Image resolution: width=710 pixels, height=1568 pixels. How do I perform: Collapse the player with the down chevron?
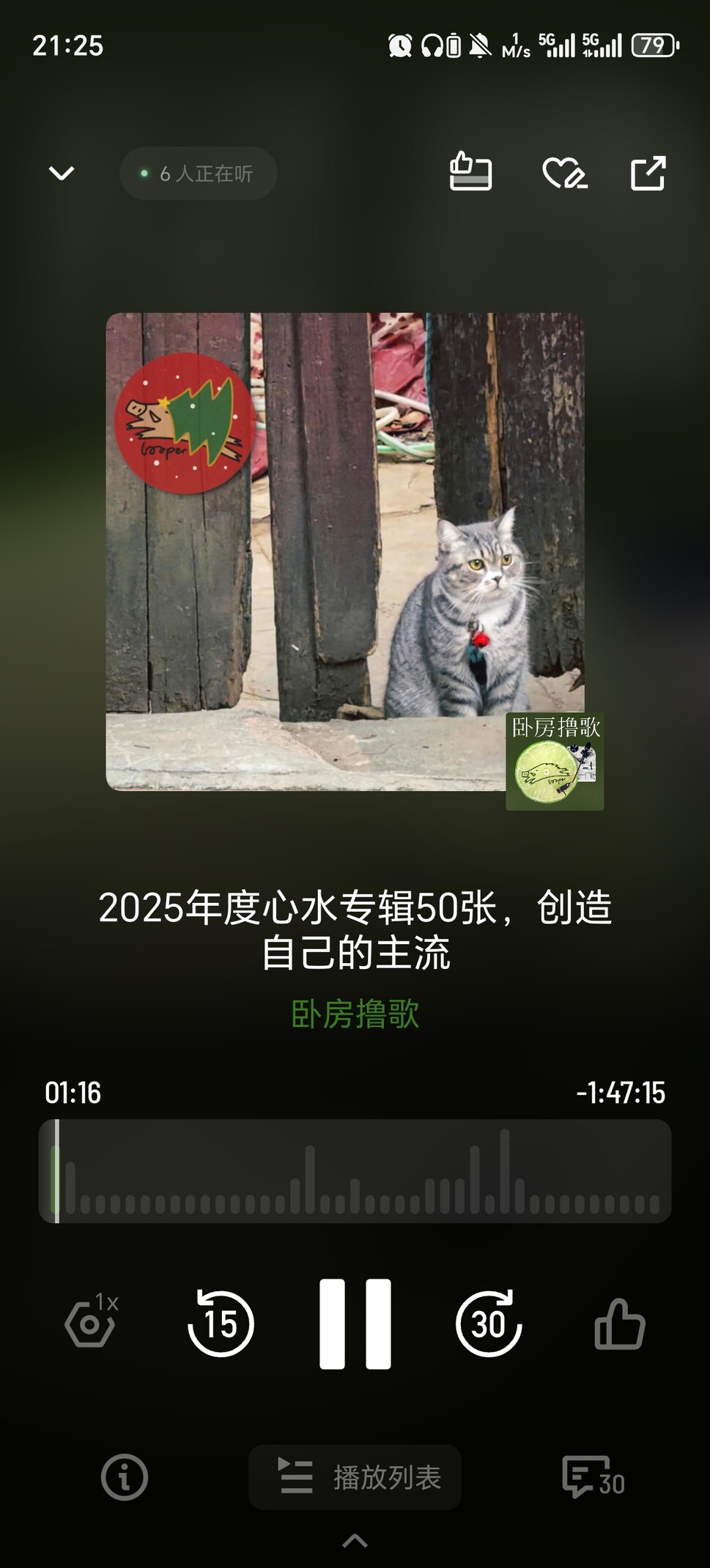62,174
